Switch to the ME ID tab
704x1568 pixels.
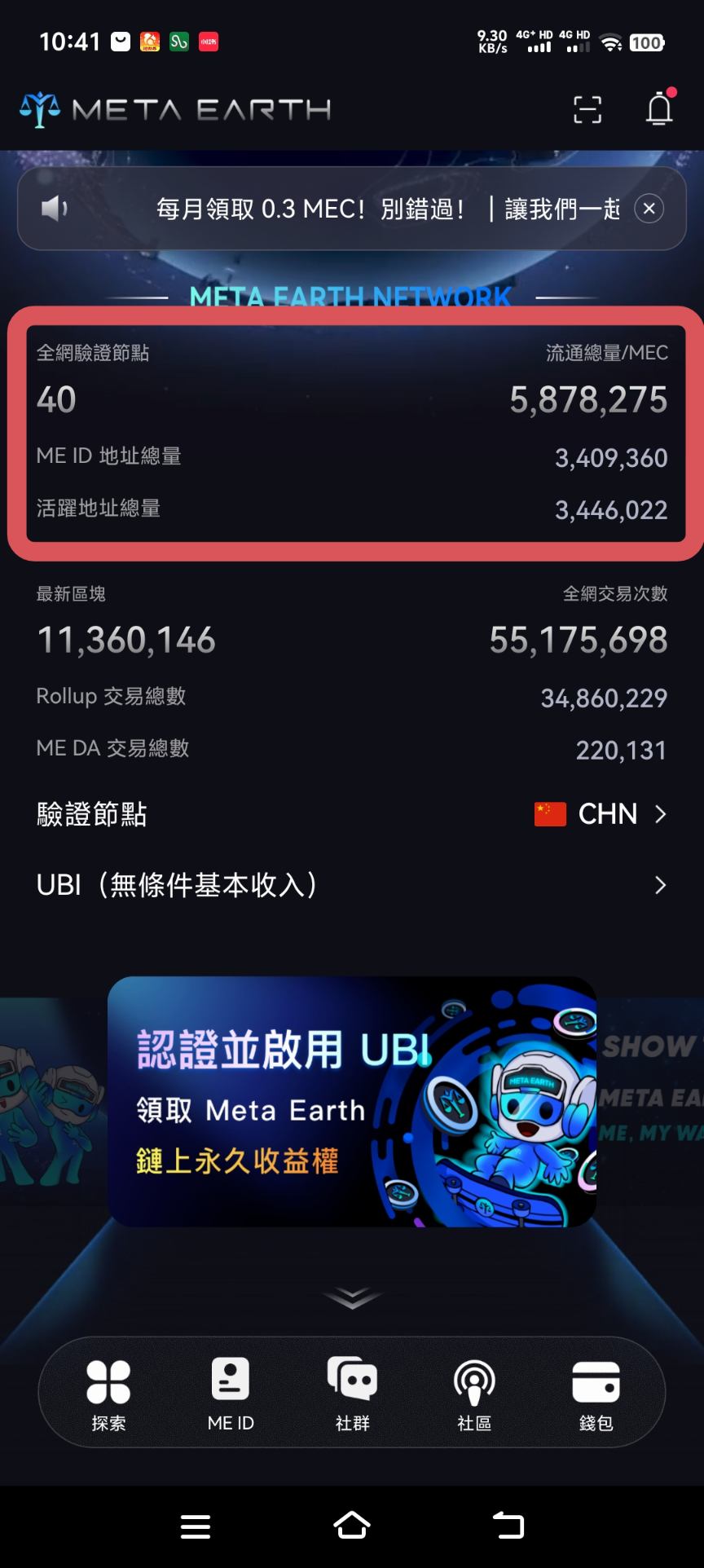(231, 1394)
